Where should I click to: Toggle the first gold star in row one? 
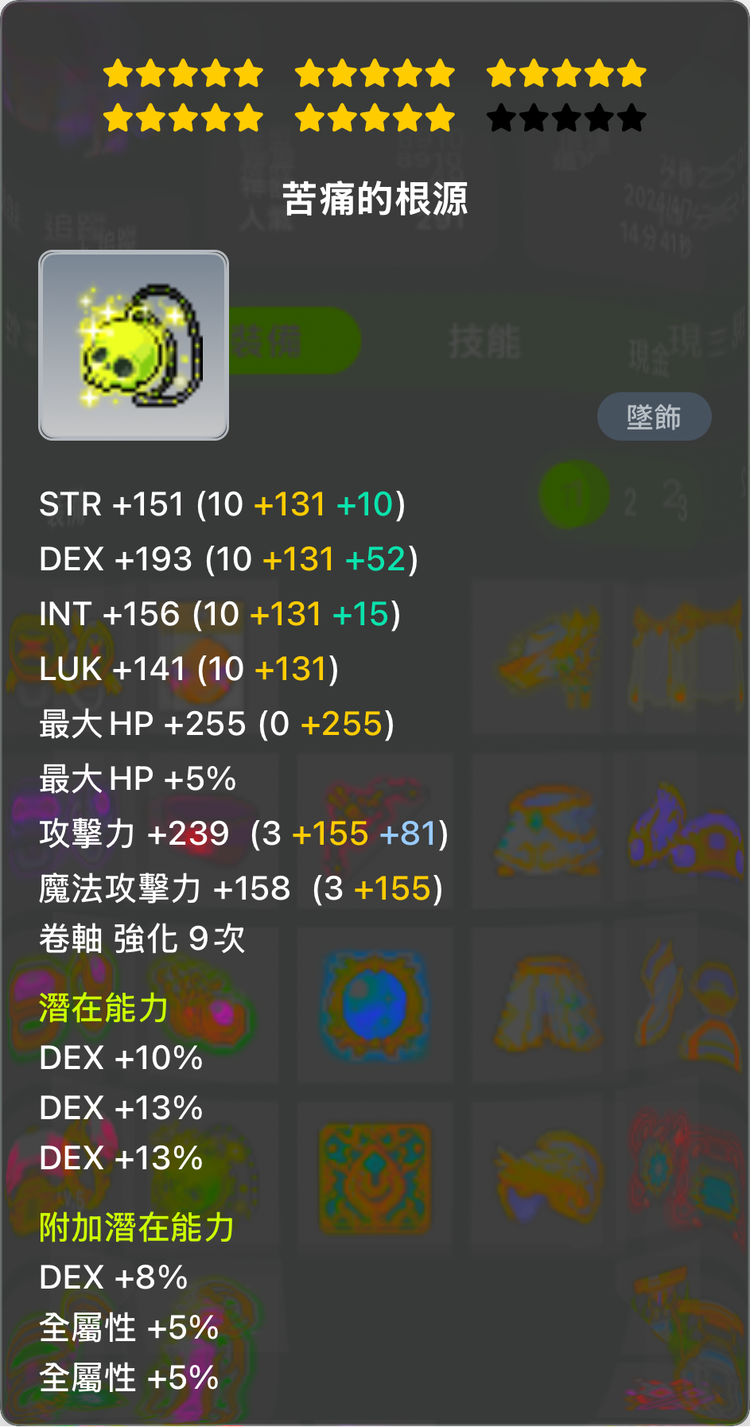[116, 73]
